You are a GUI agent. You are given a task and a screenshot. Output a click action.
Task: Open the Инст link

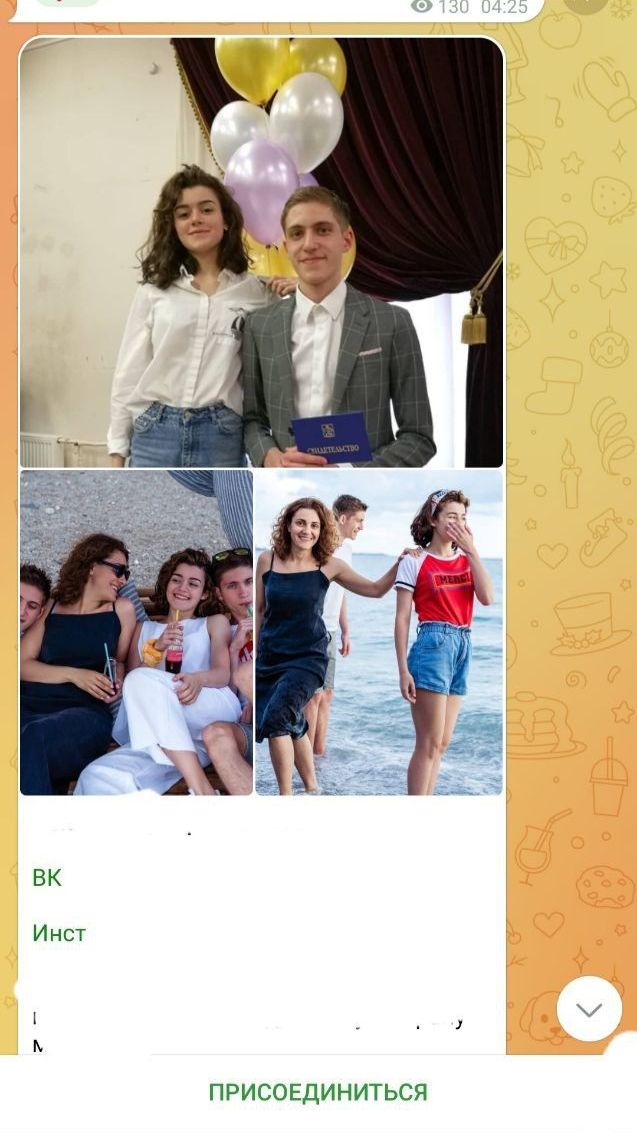point(59,933)
